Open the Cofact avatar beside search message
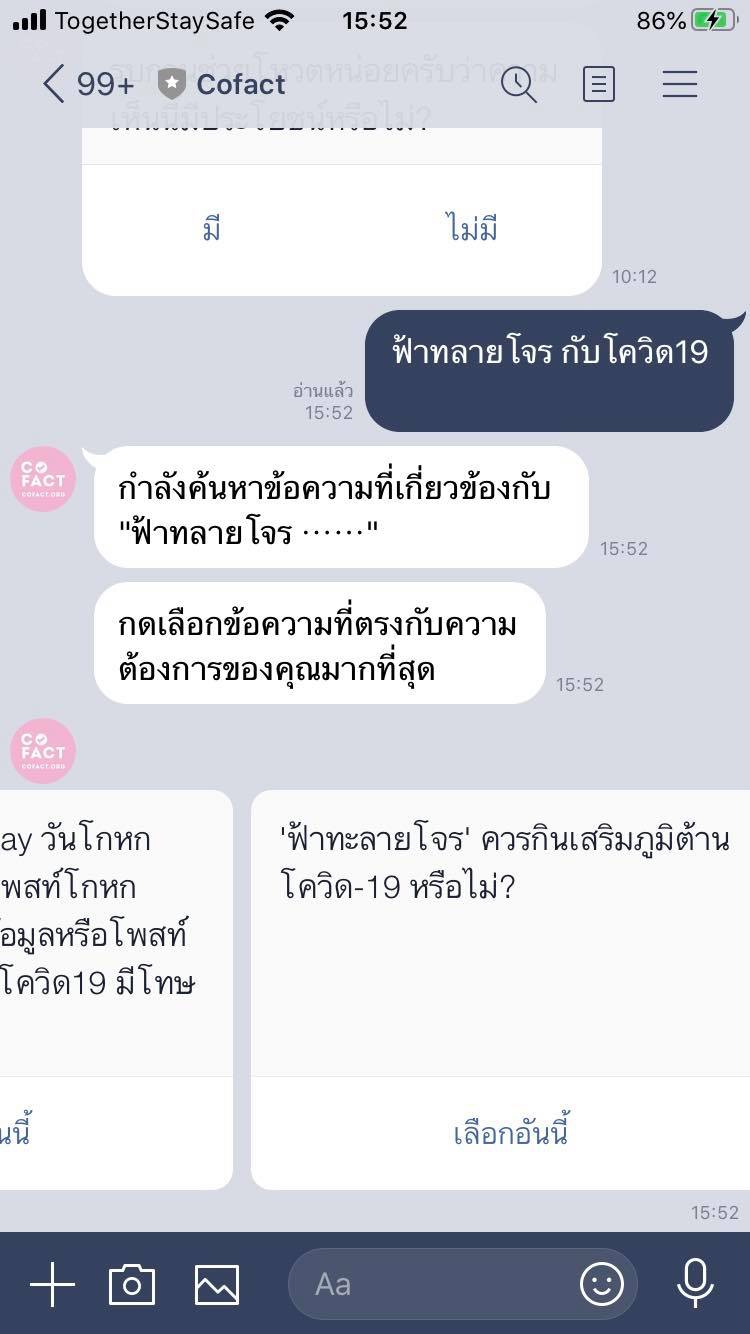750x1334 pixels. click(43, 479)
